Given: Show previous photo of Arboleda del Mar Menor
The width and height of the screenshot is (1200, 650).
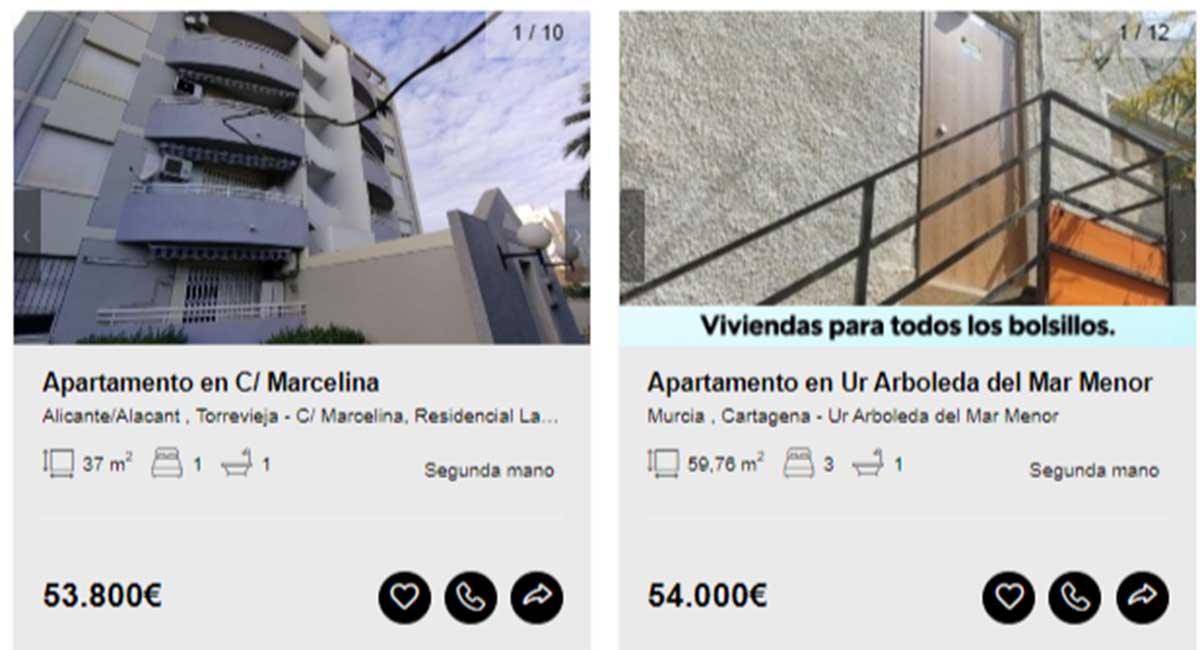Looking at the screenshot, I should (632, 236).
